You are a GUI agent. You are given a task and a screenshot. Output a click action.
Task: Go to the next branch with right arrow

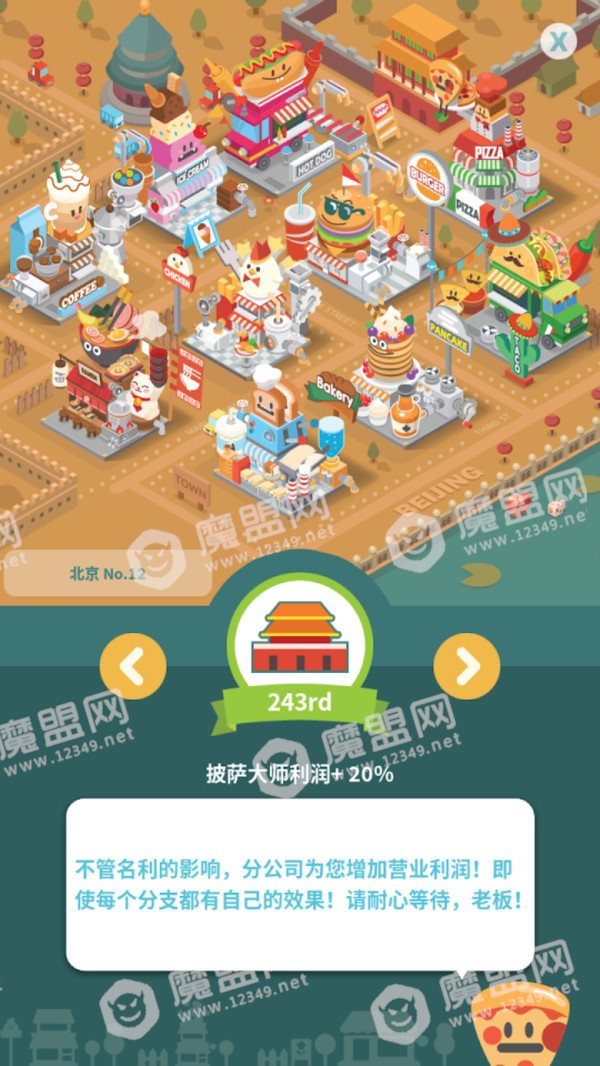click(467, 666)
